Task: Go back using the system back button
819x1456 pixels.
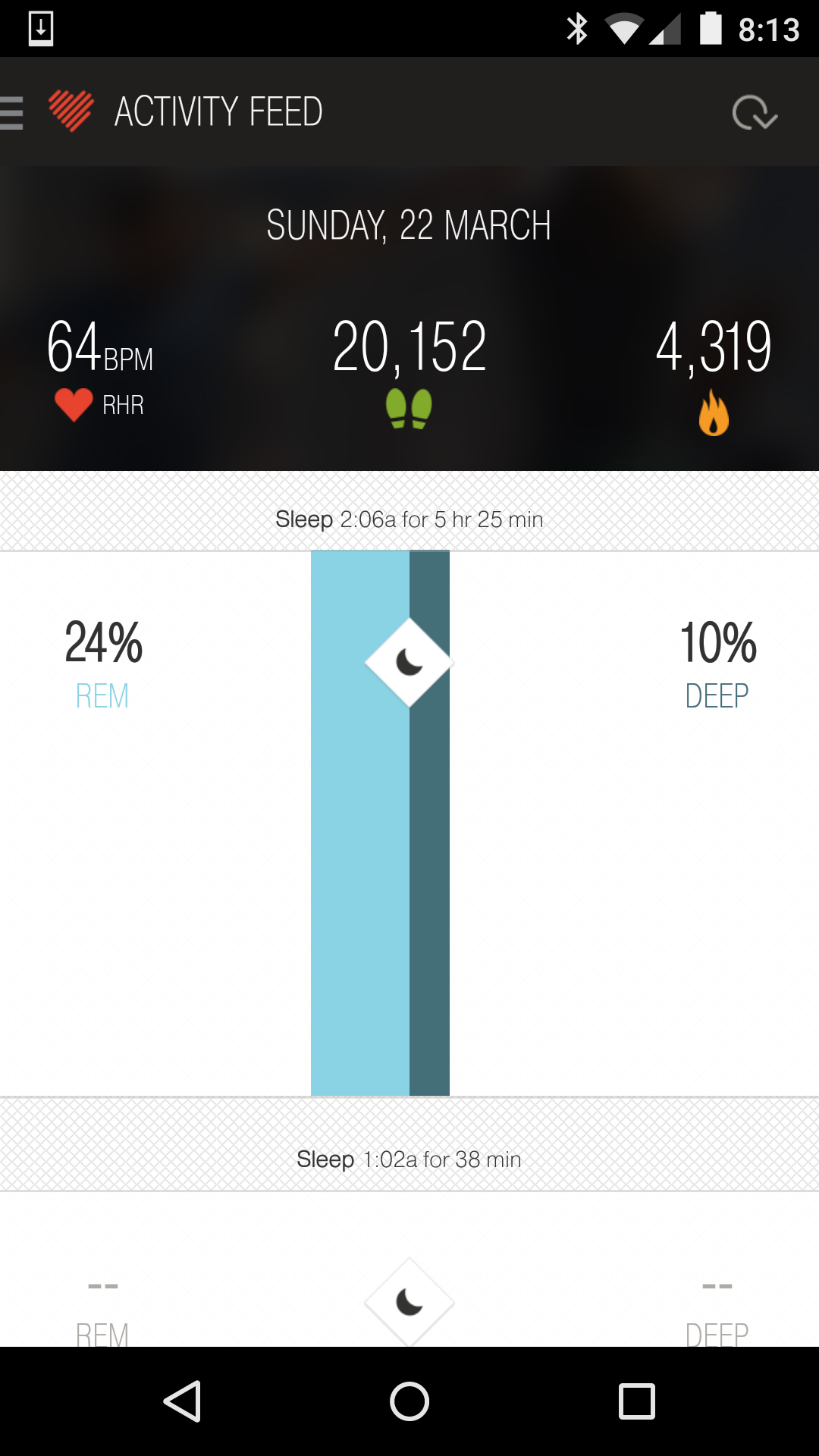Action: [x=182, y=1401]
